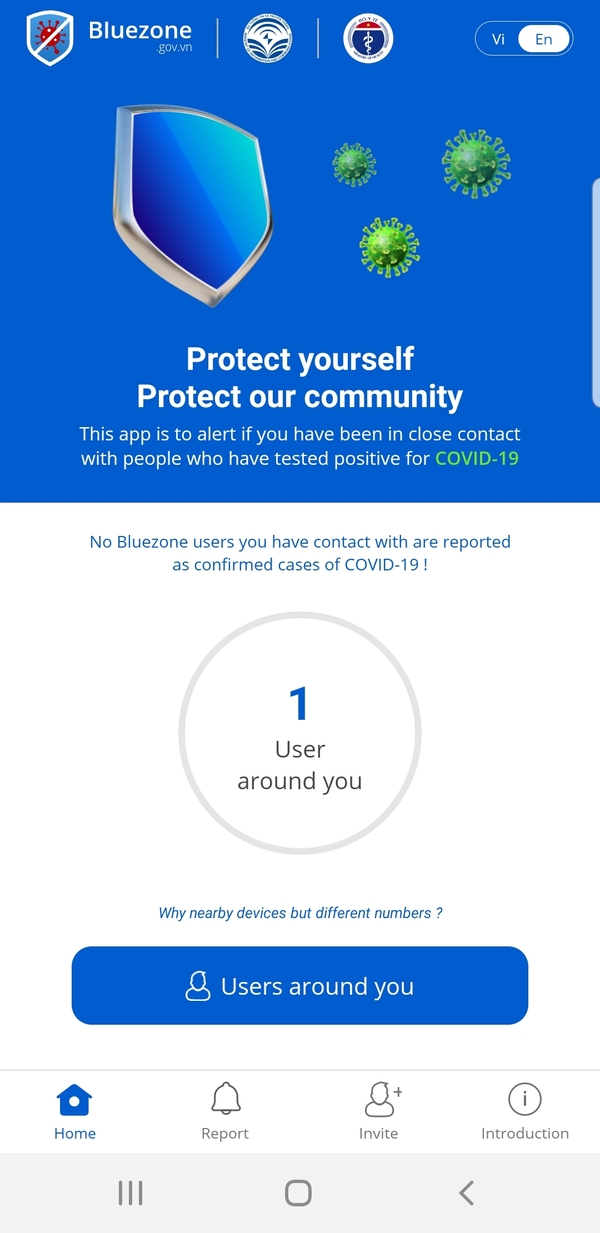
Task: Open the Report tab
Action: point(225,1112)
